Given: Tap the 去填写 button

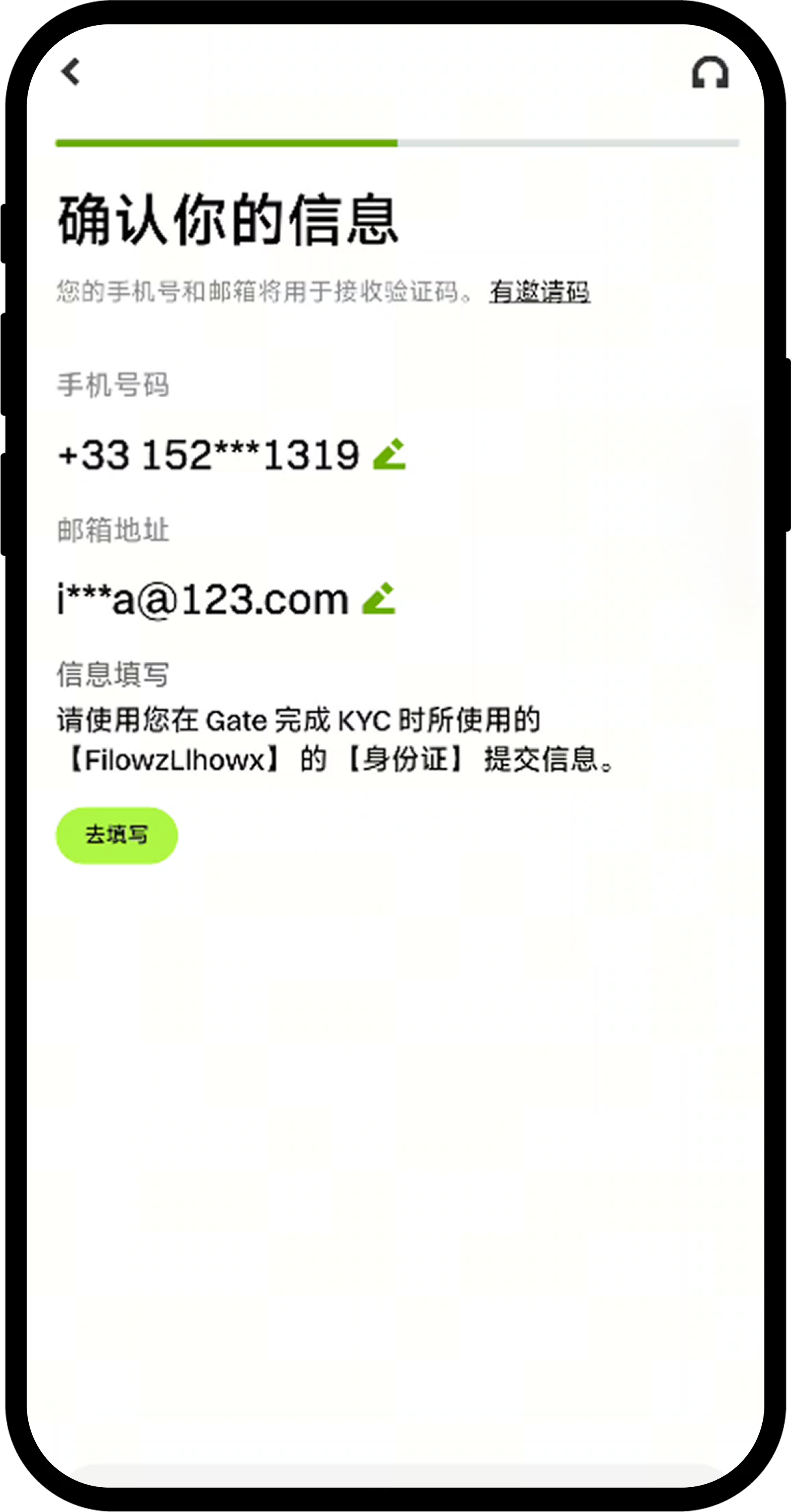Looking at the screenshot, I should point(117,835).
